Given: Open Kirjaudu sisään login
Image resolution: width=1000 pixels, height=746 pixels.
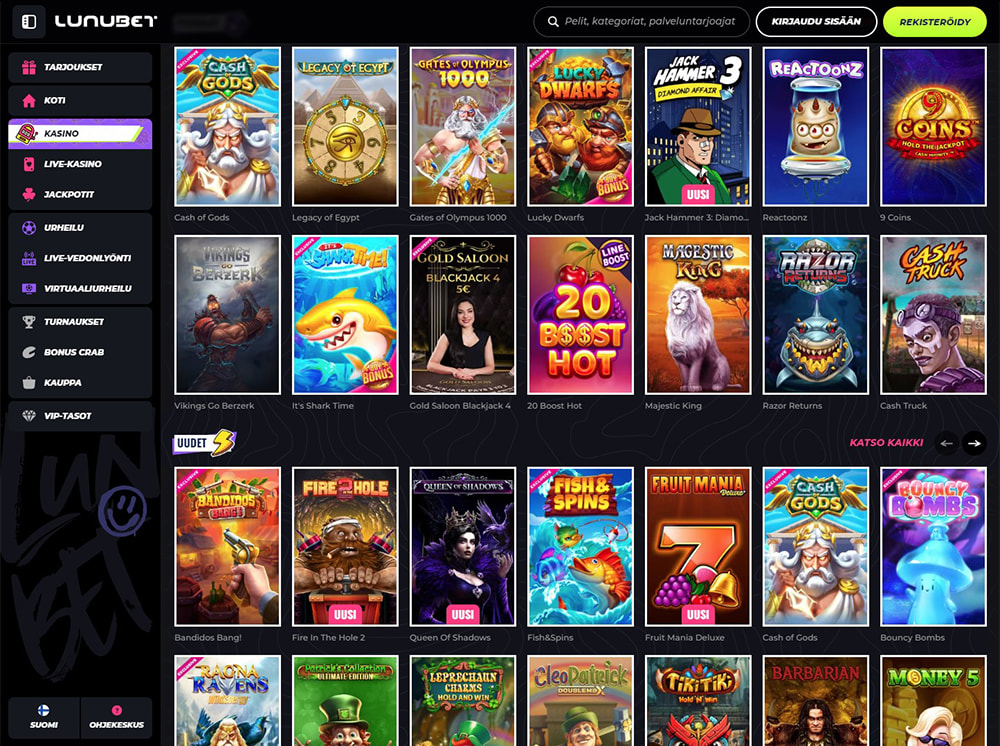Looking at the screenshot, I should click(x=816, y=21).
